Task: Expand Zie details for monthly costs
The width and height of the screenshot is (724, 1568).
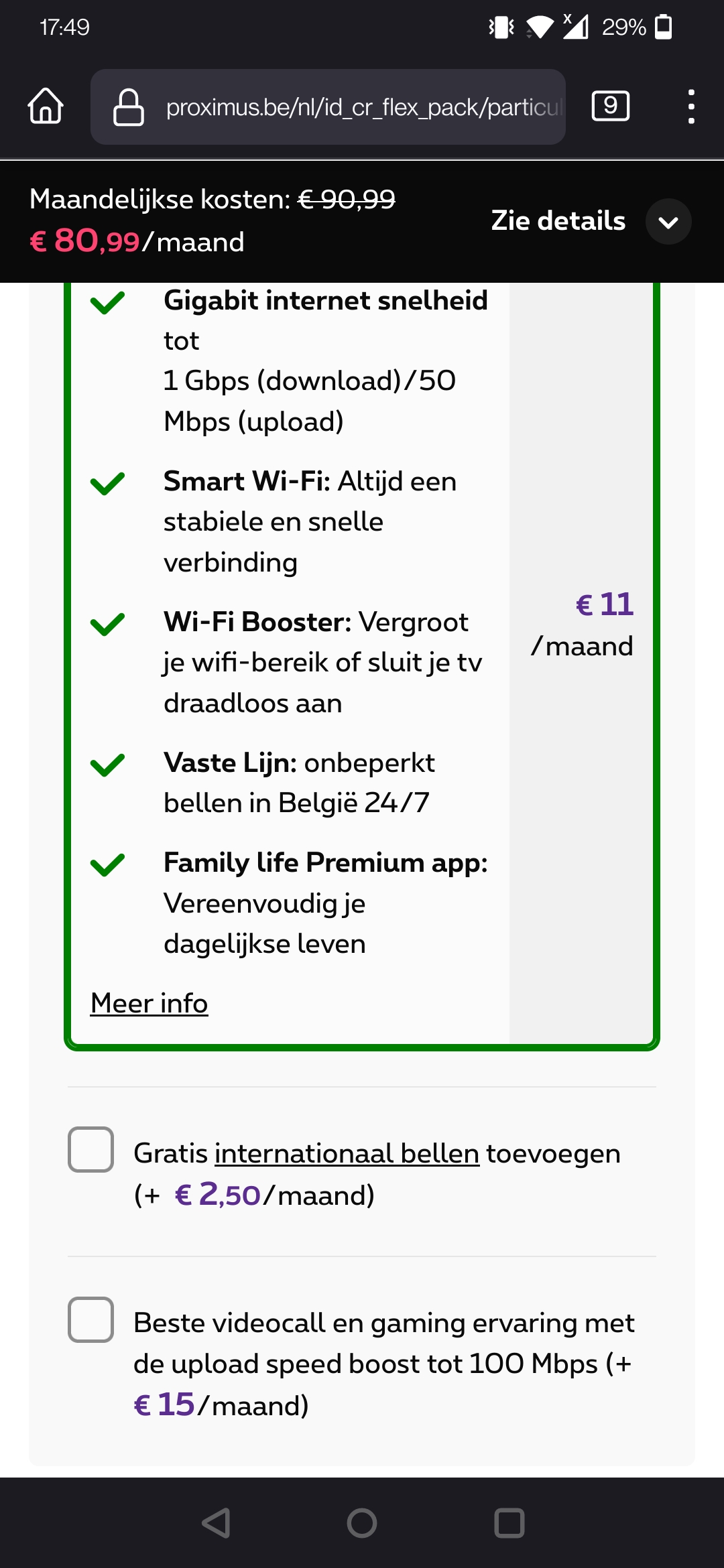Action: click(x=668, y=222)
